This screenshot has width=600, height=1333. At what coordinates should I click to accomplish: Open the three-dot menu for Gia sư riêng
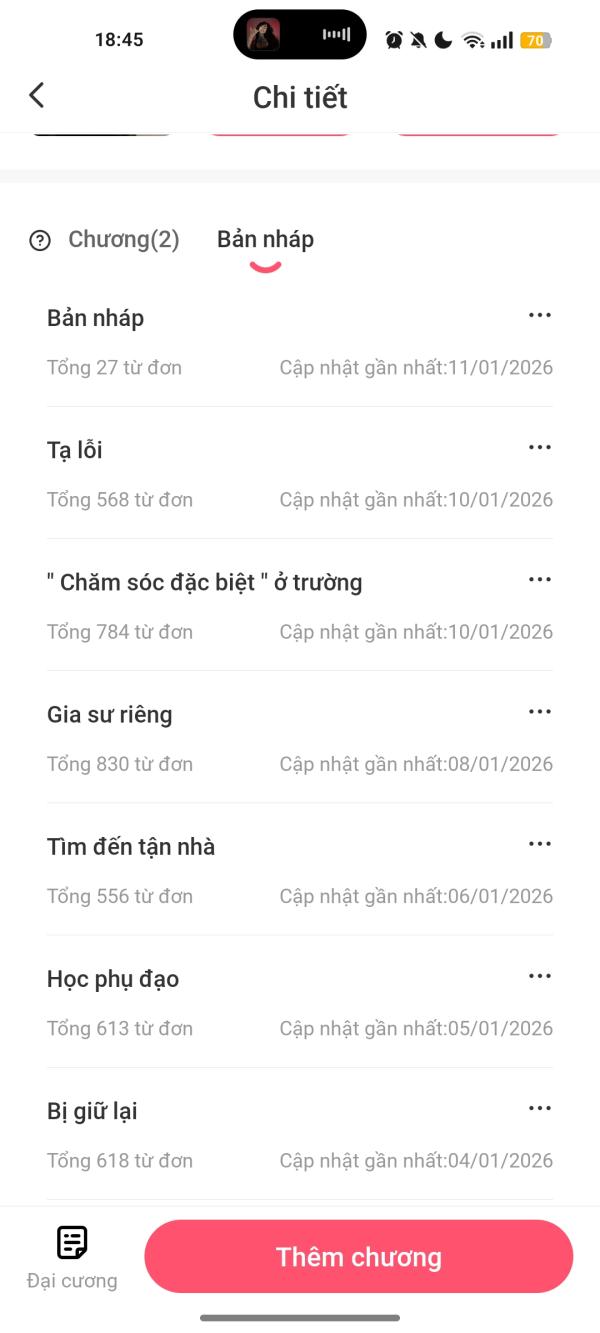point(540,712)
